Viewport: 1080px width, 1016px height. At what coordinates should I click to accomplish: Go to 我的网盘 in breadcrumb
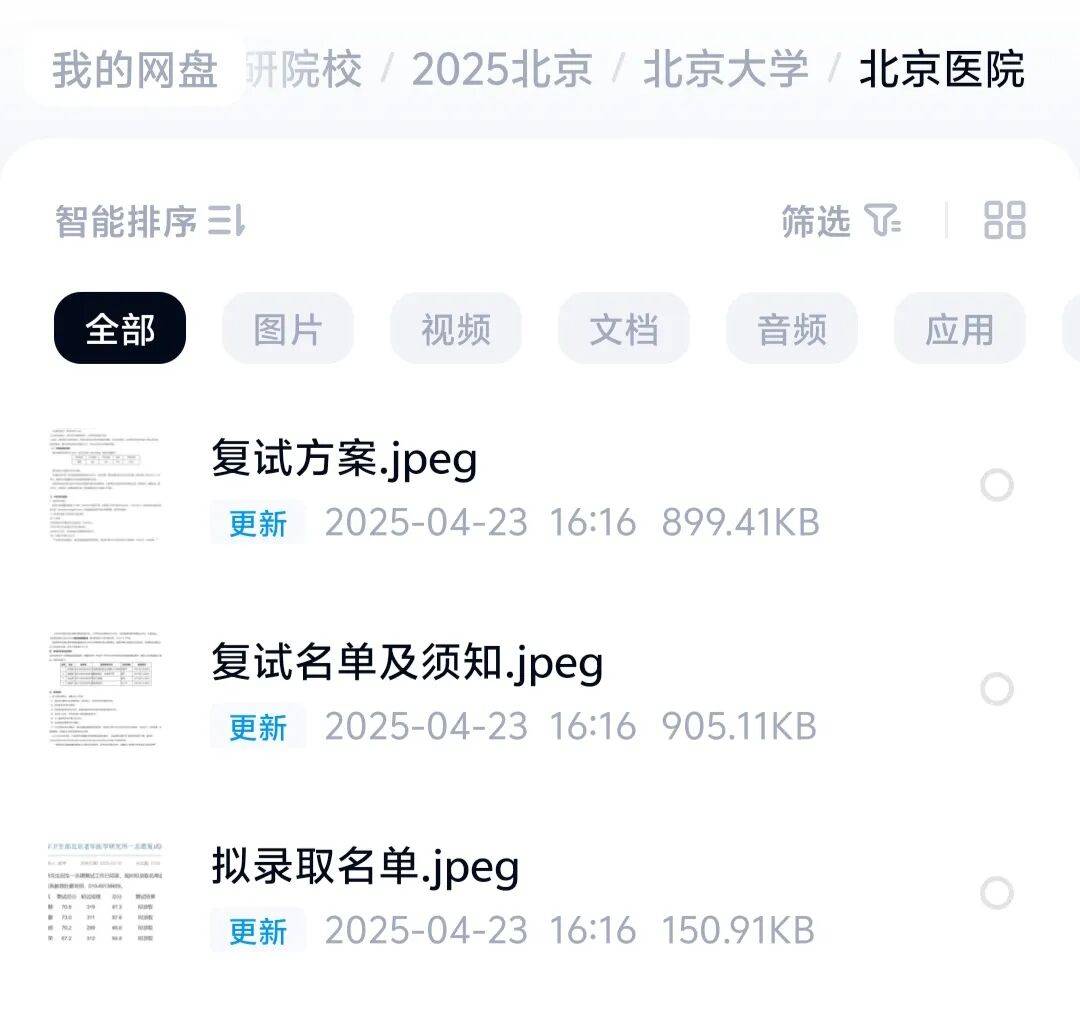(x=135, y=70)
